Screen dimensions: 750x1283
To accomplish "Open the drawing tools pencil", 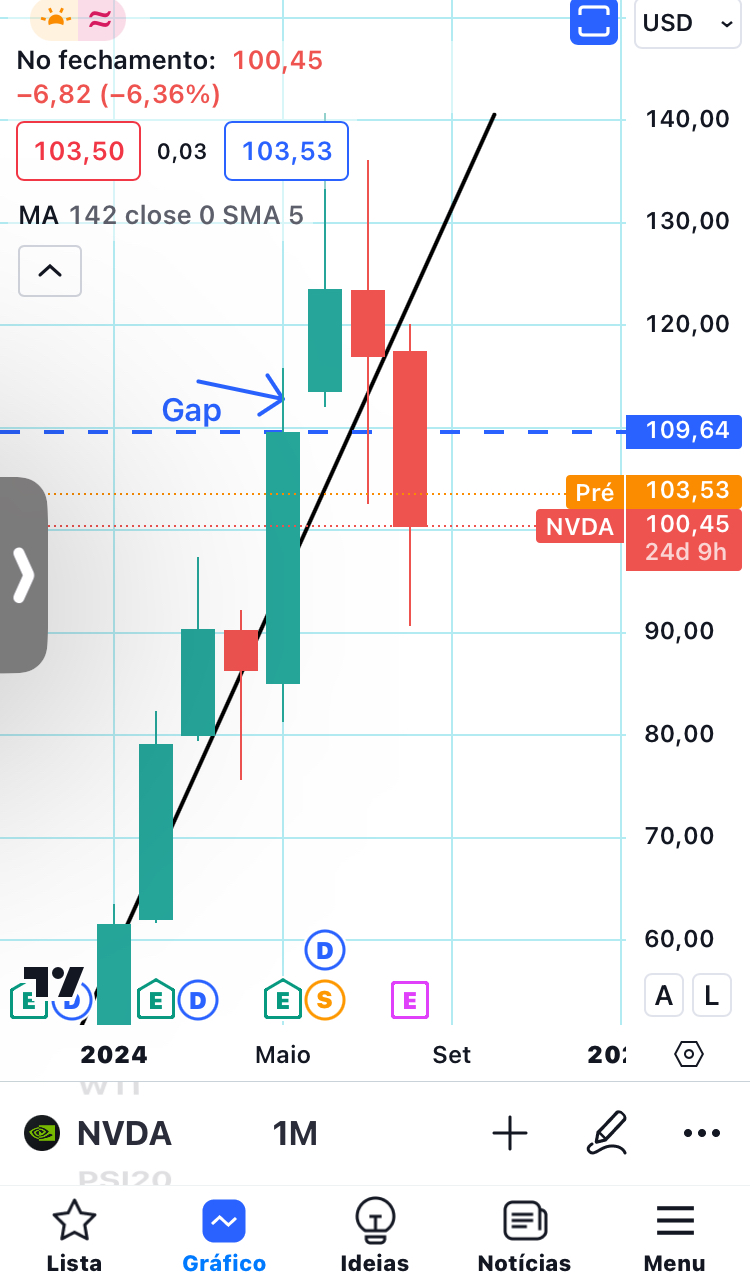I will coord(607,1132).
